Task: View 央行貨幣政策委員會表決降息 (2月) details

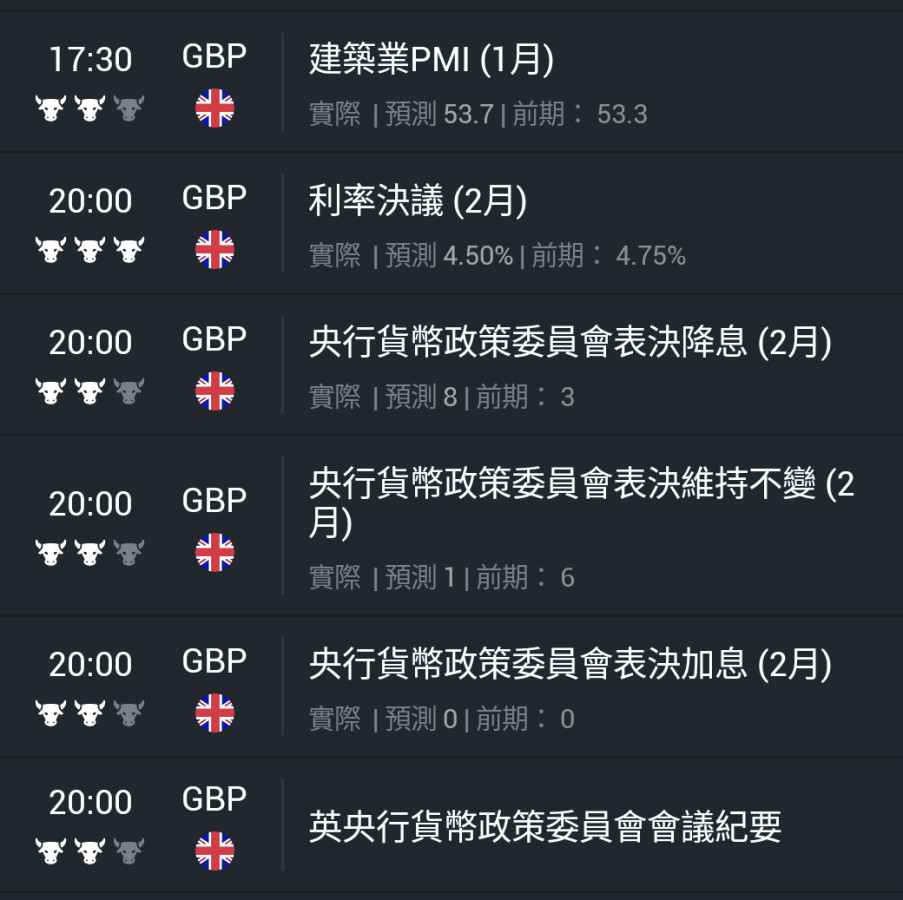Action: (x=570, y=344)
